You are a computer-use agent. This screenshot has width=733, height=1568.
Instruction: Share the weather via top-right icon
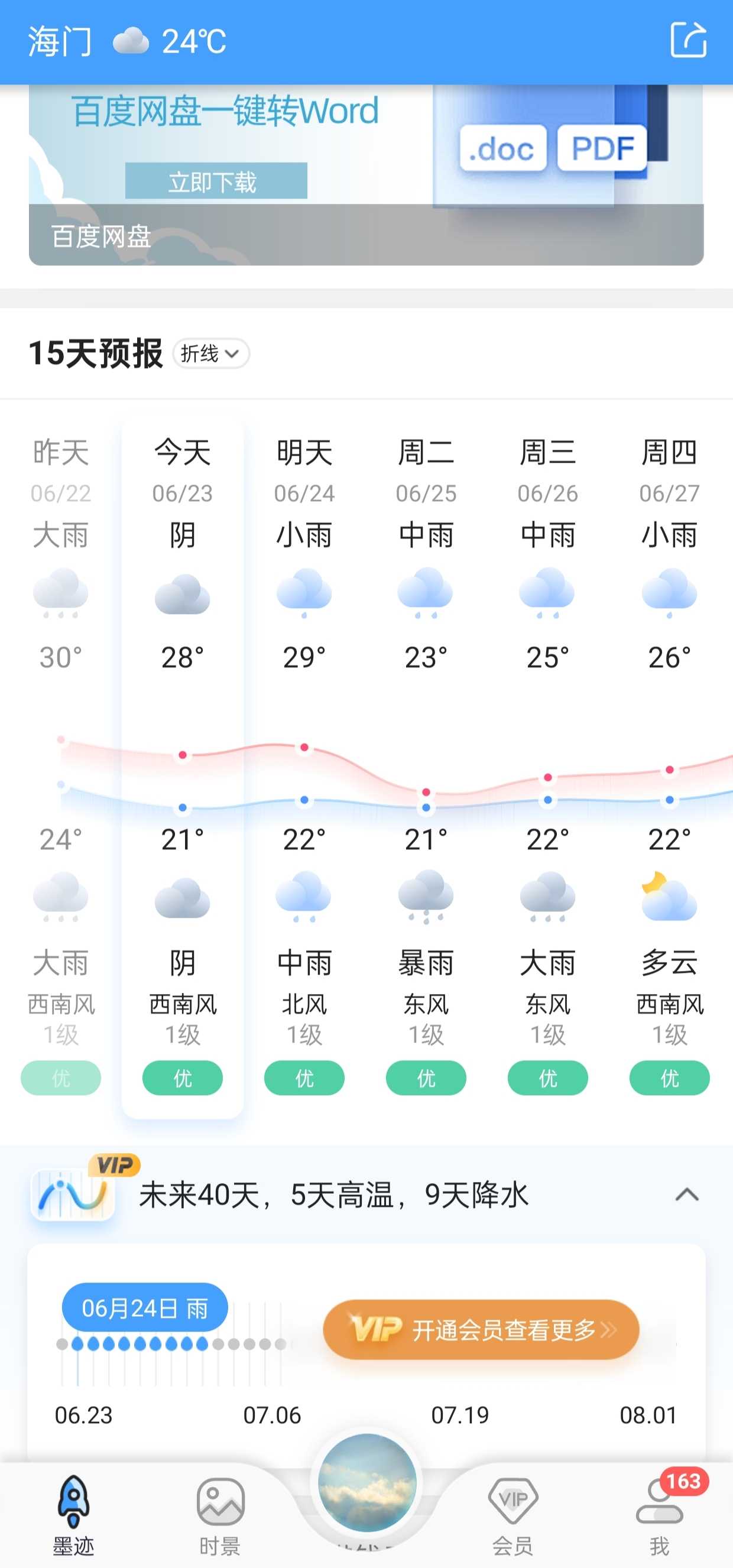[688, 40]
